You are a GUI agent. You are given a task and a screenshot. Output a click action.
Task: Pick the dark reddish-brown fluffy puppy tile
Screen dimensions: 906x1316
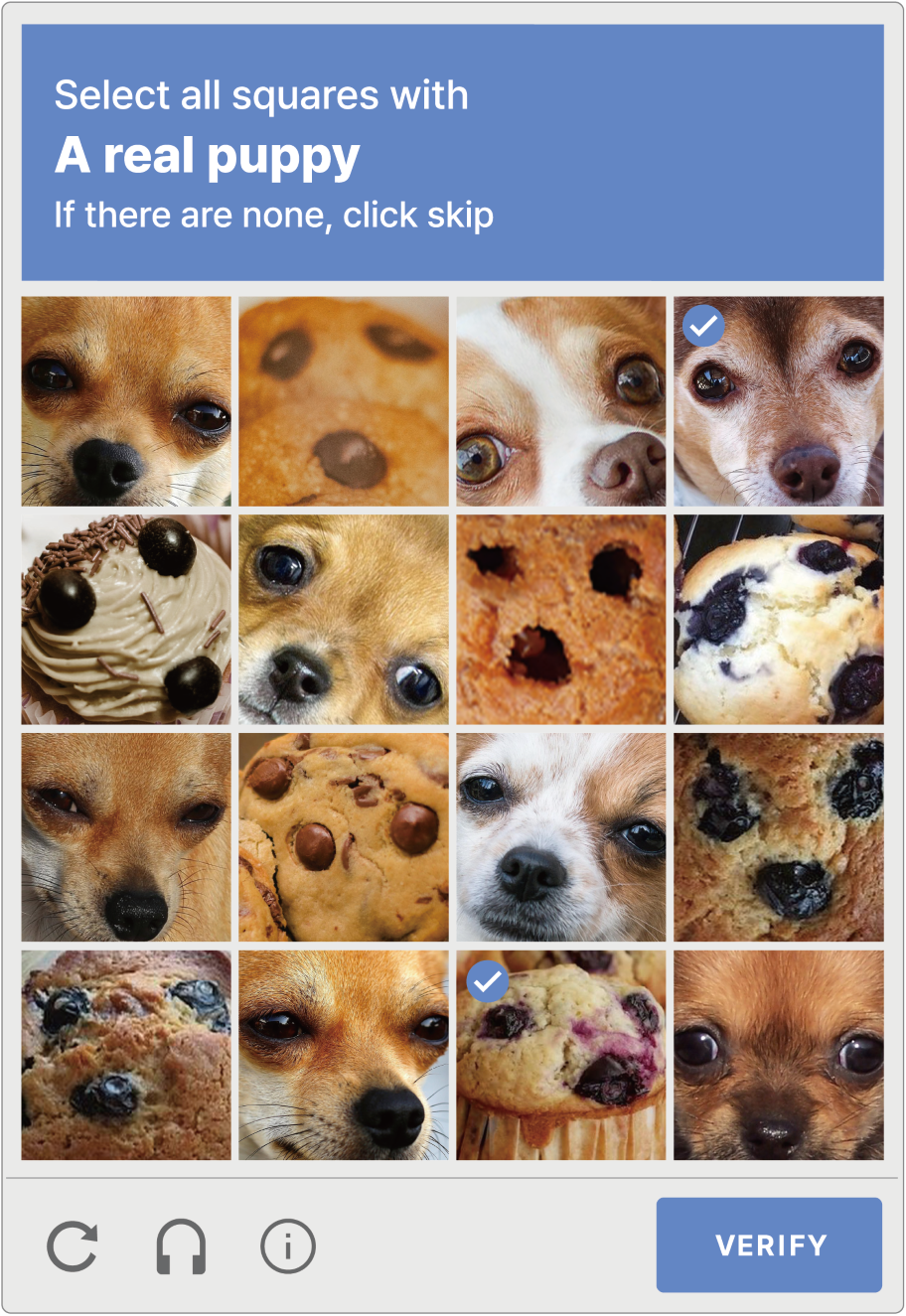(x=779, y=1055)
